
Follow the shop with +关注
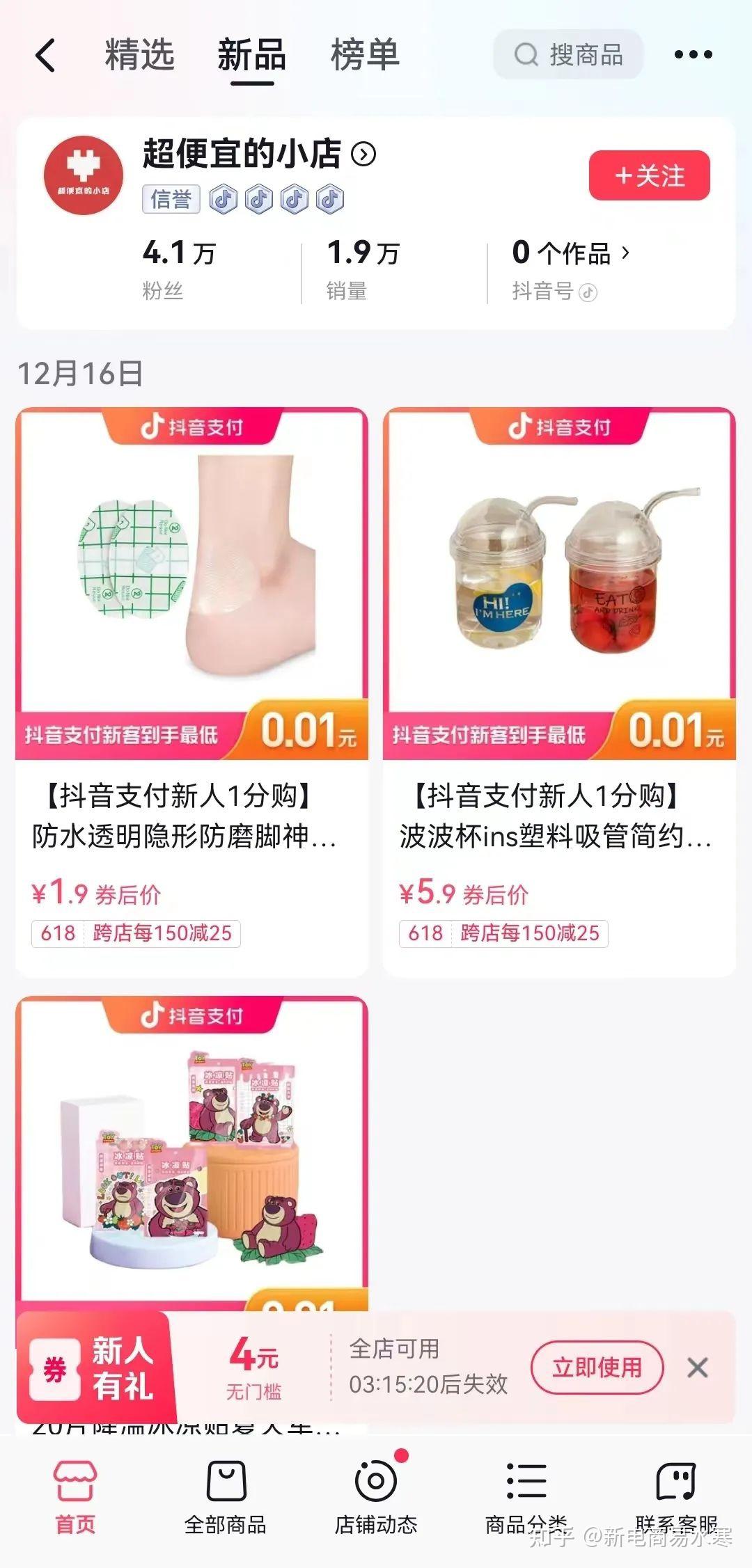pos(649,175)
